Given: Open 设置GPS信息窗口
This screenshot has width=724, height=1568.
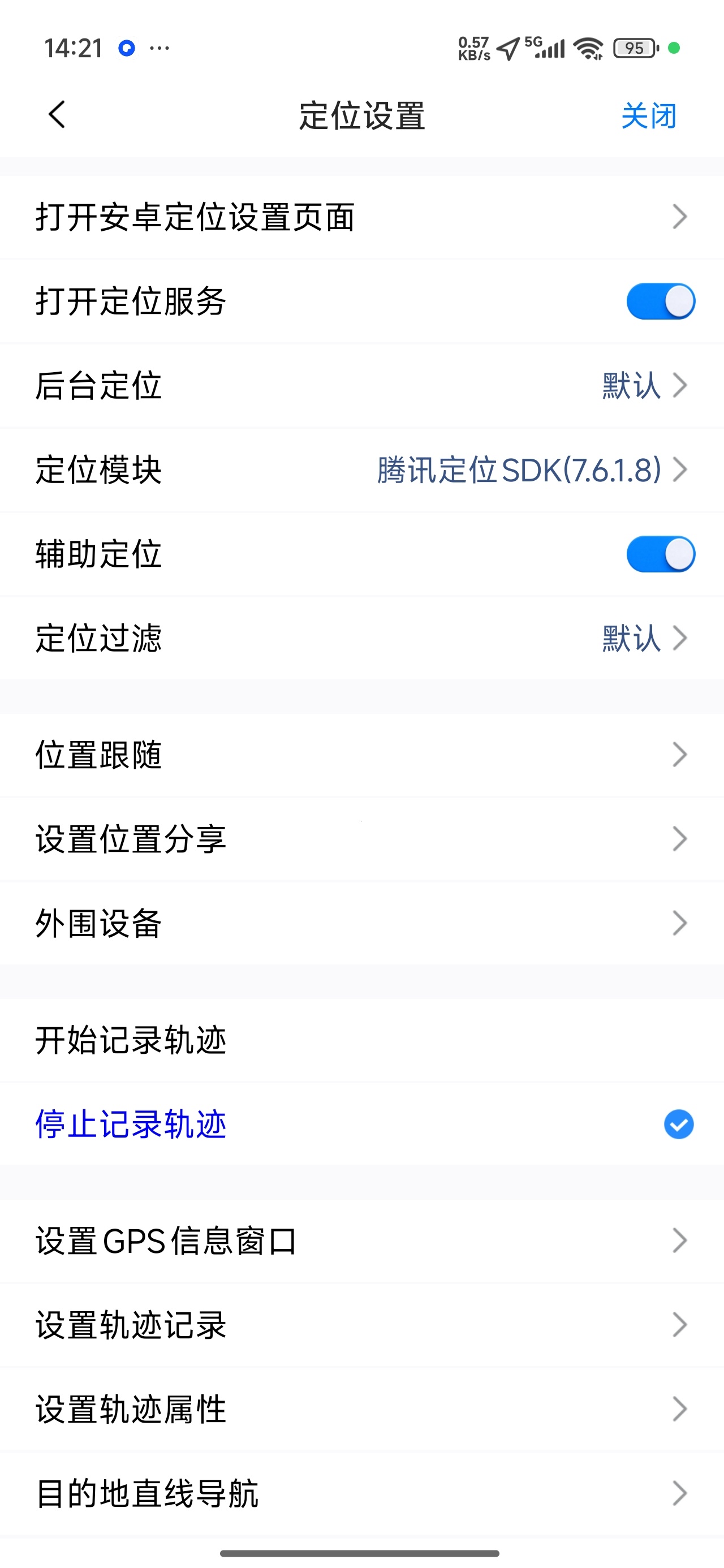Looking at the screenshot, I should [x=361, y=1241].
